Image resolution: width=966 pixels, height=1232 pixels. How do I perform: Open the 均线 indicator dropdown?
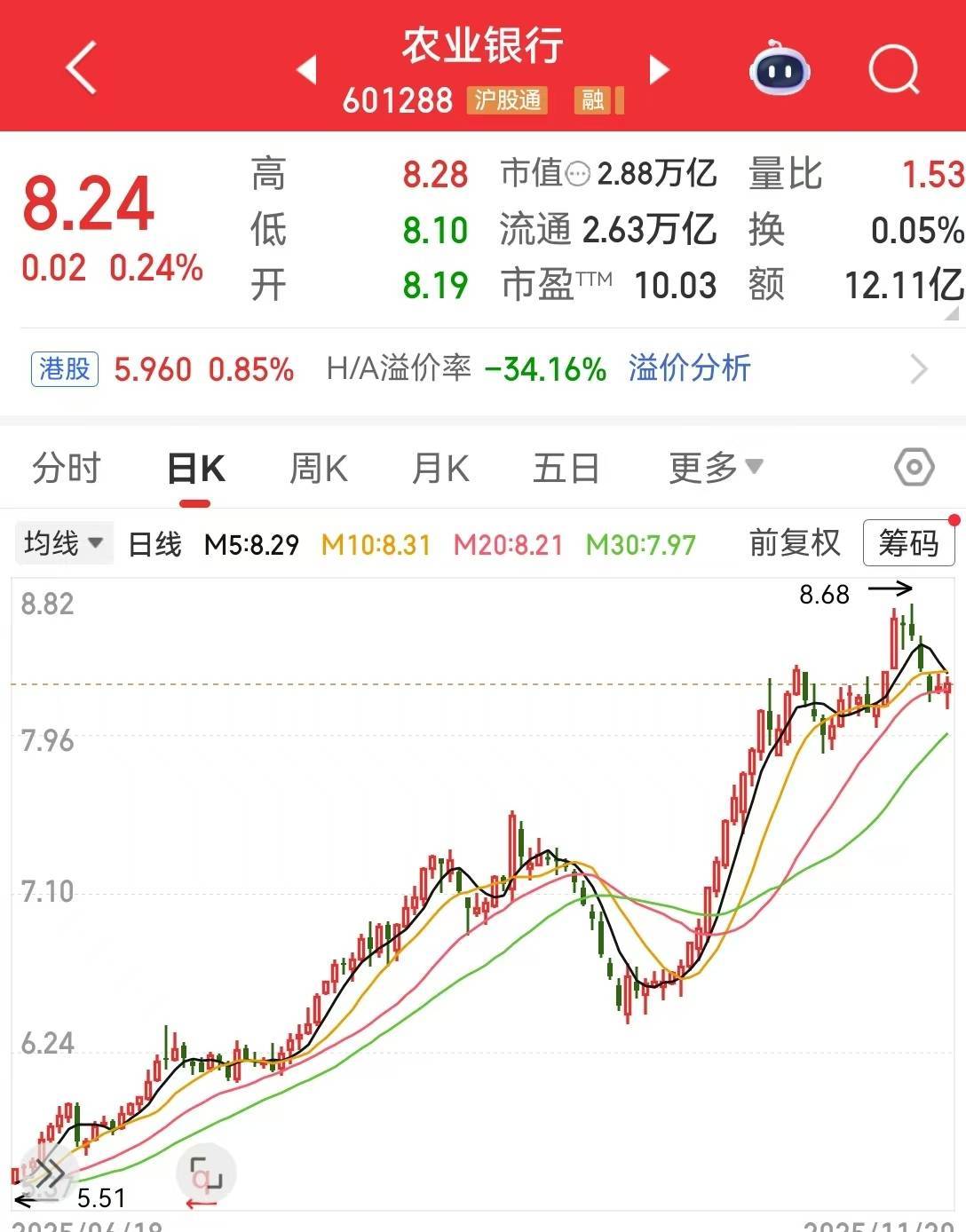point(64,543)
